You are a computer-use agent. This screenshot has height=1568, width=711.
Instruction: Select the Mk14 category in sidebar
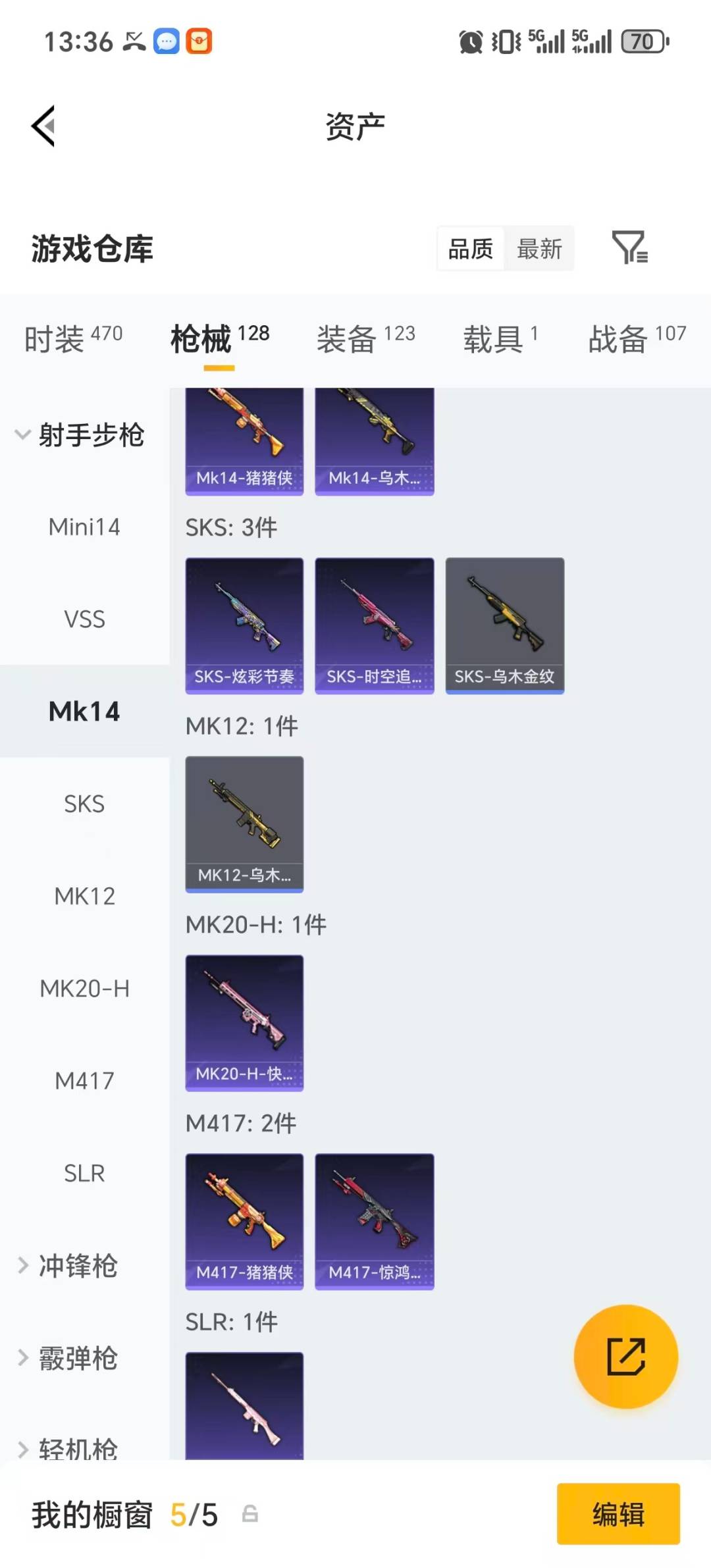click(x=84, y=712)
